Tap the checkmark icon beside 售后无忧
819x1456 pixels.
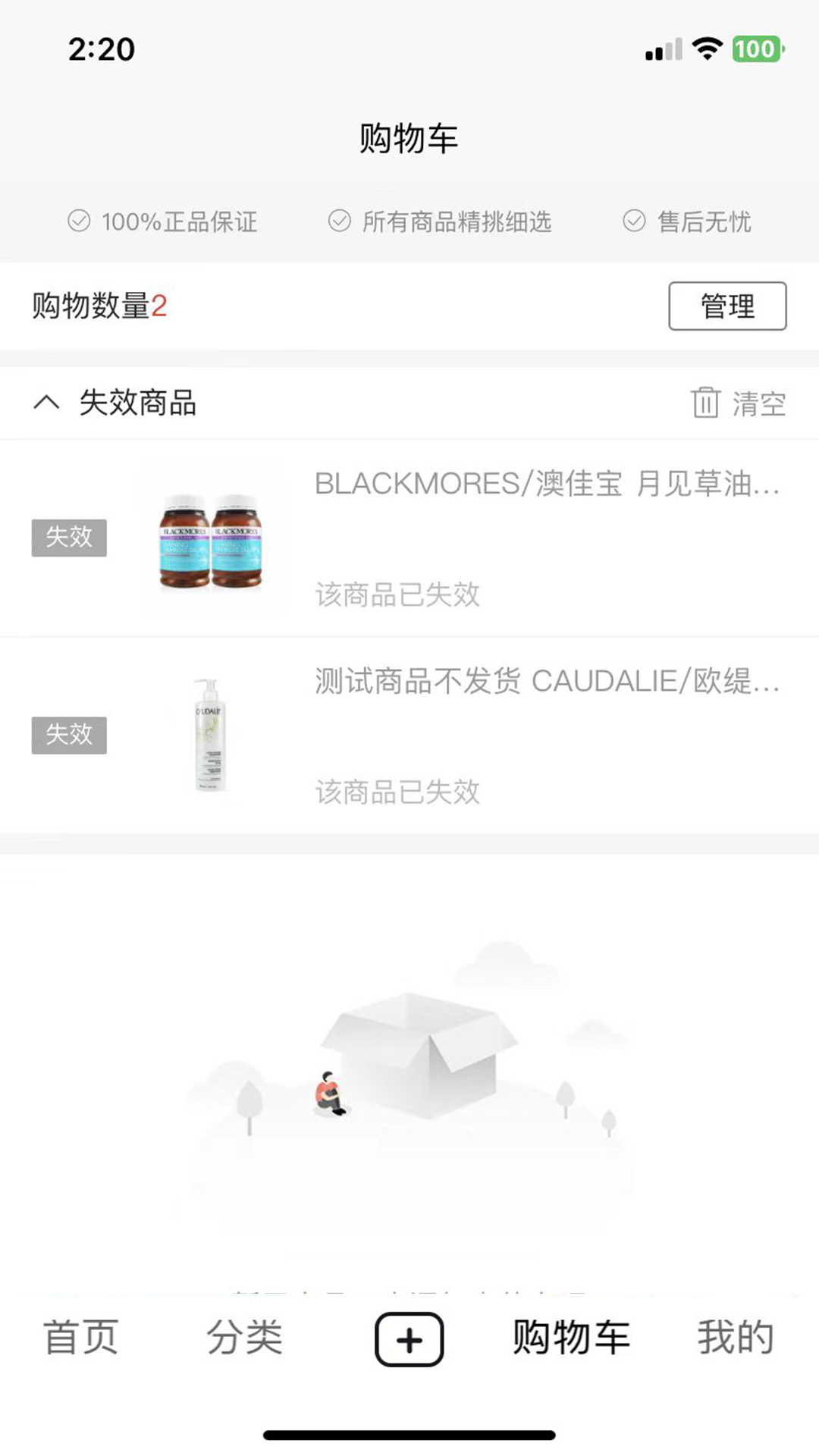[635, 221]
